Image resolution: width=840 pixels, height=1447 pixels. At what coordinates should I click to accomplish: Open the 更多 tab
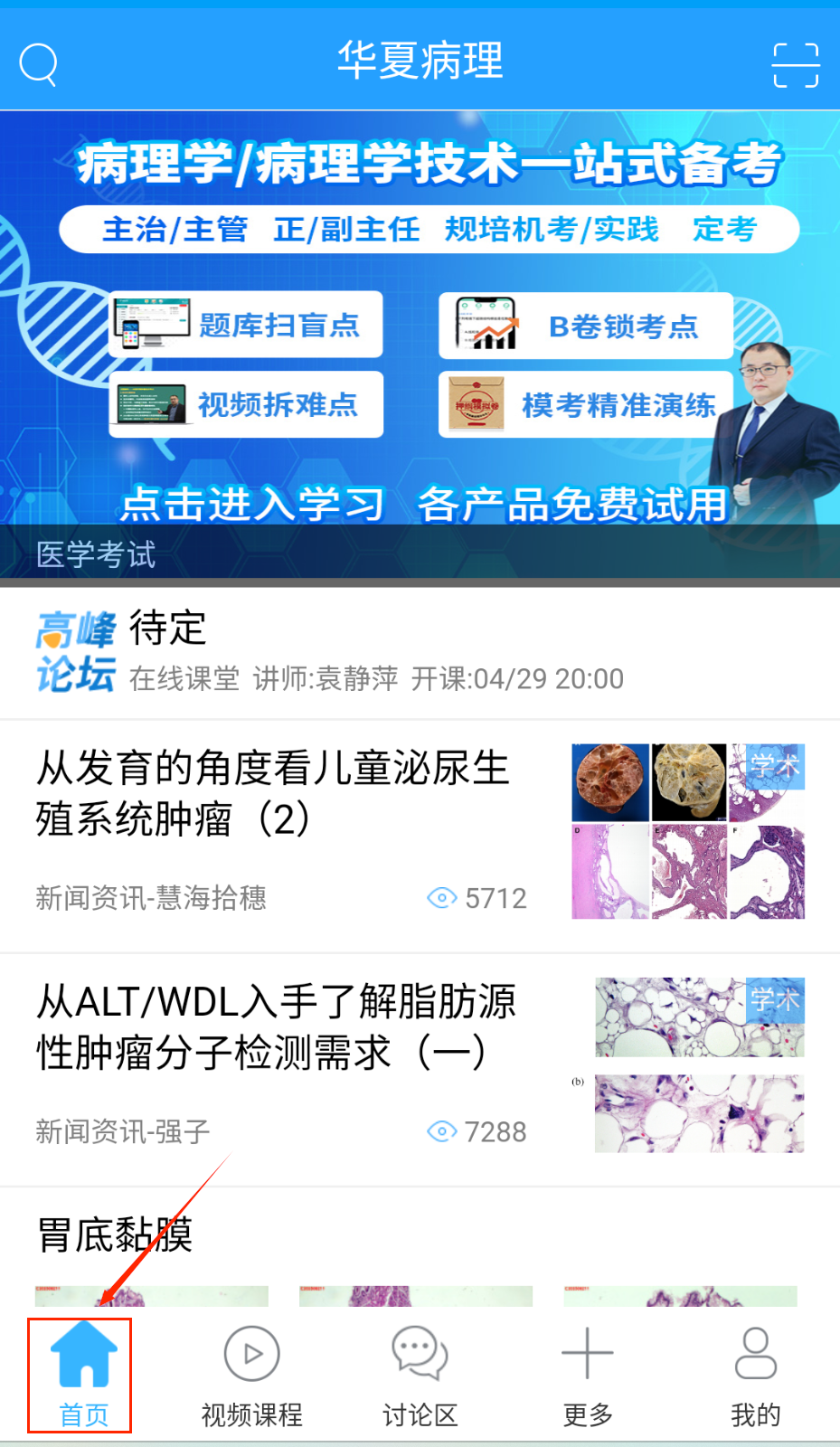588,1376
